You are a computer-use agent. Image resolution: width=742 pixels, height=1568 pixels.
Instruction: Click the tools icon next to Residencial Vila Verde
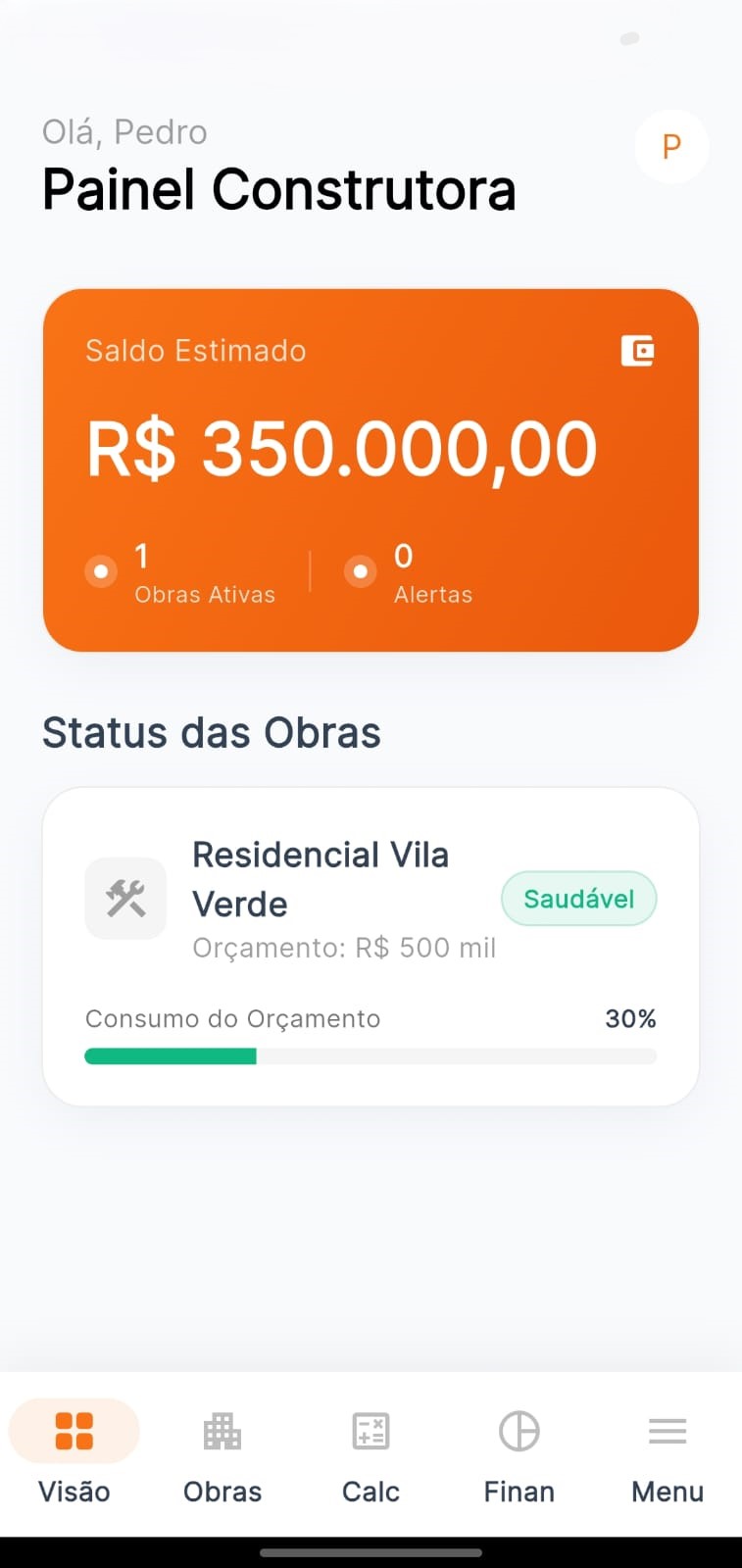tap(125, 898)
